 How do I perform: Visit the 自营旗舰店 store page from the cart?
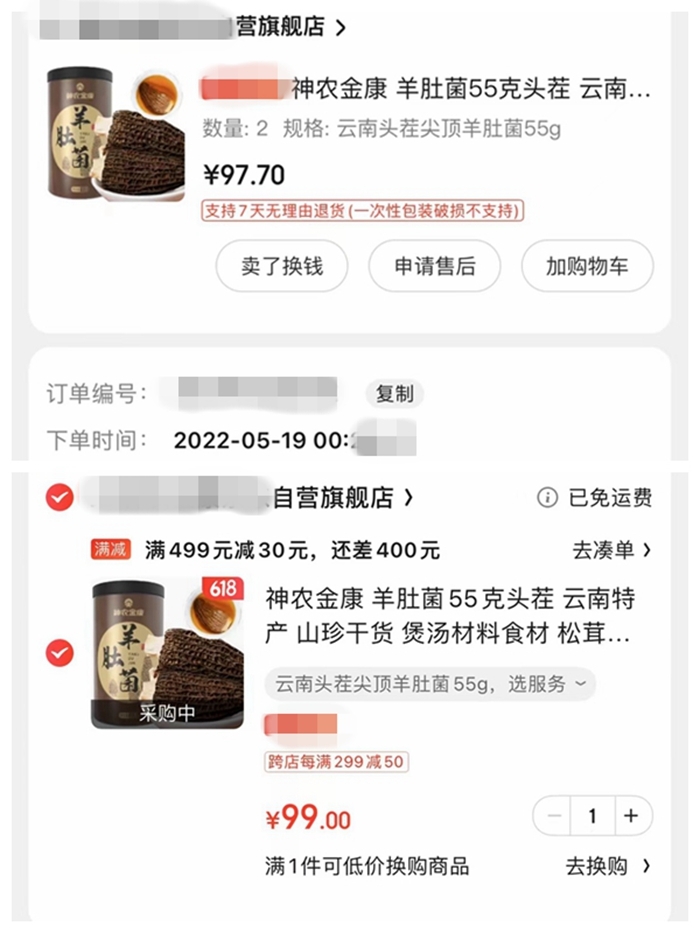click(342, 497)
